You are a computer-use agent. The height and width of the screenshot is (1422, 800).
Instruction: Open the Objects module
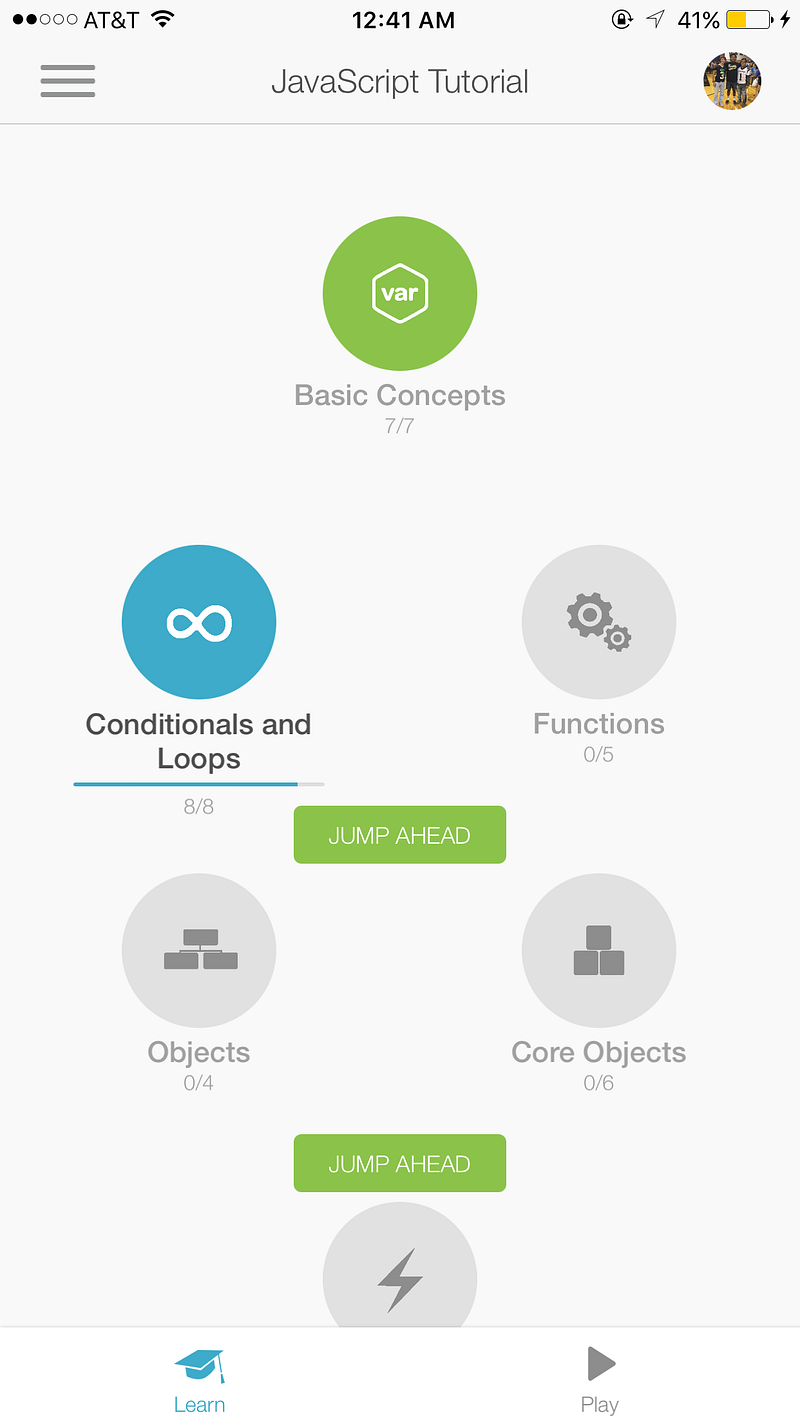pyautogui.click(x=199, y=950)
